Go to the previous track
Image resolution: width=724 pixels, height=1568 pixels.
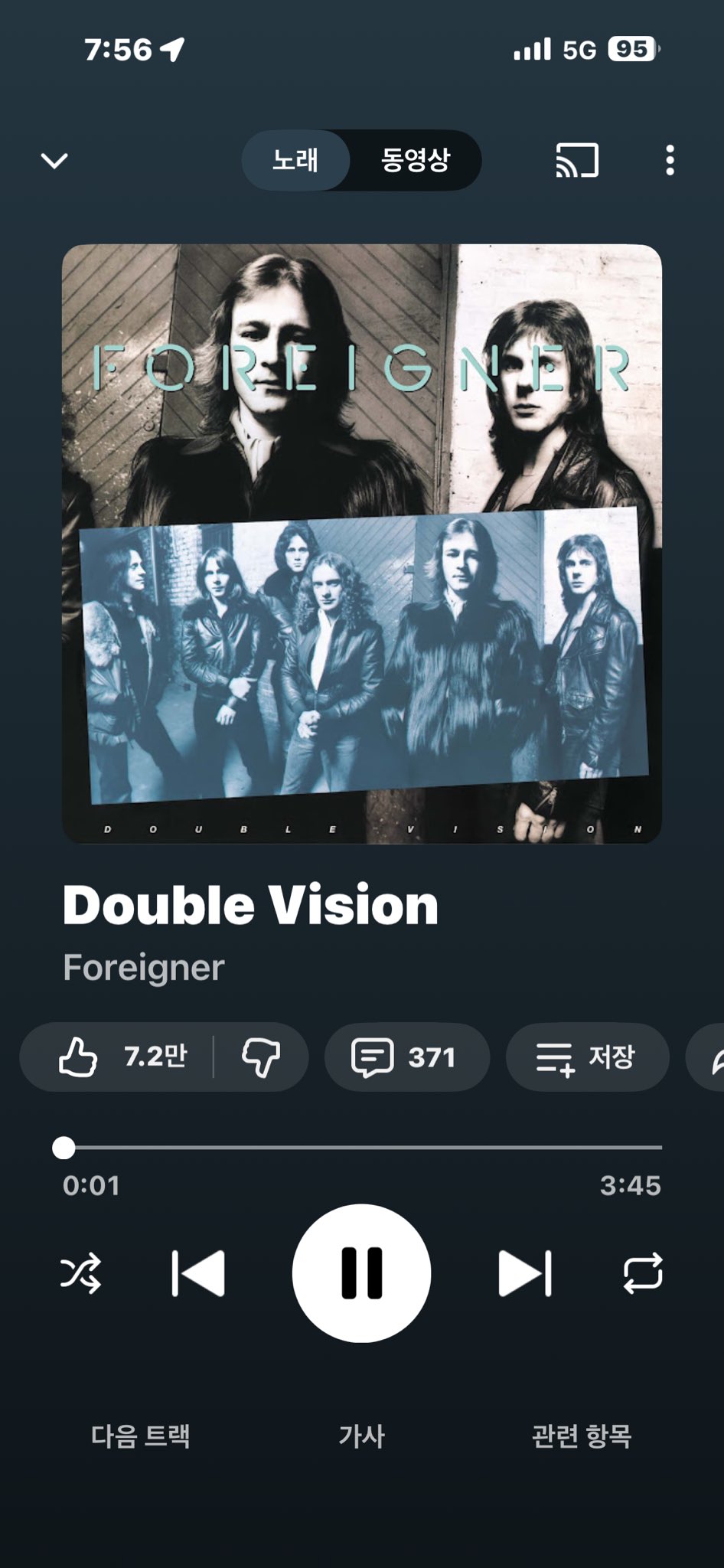(x=198, y=1274)
